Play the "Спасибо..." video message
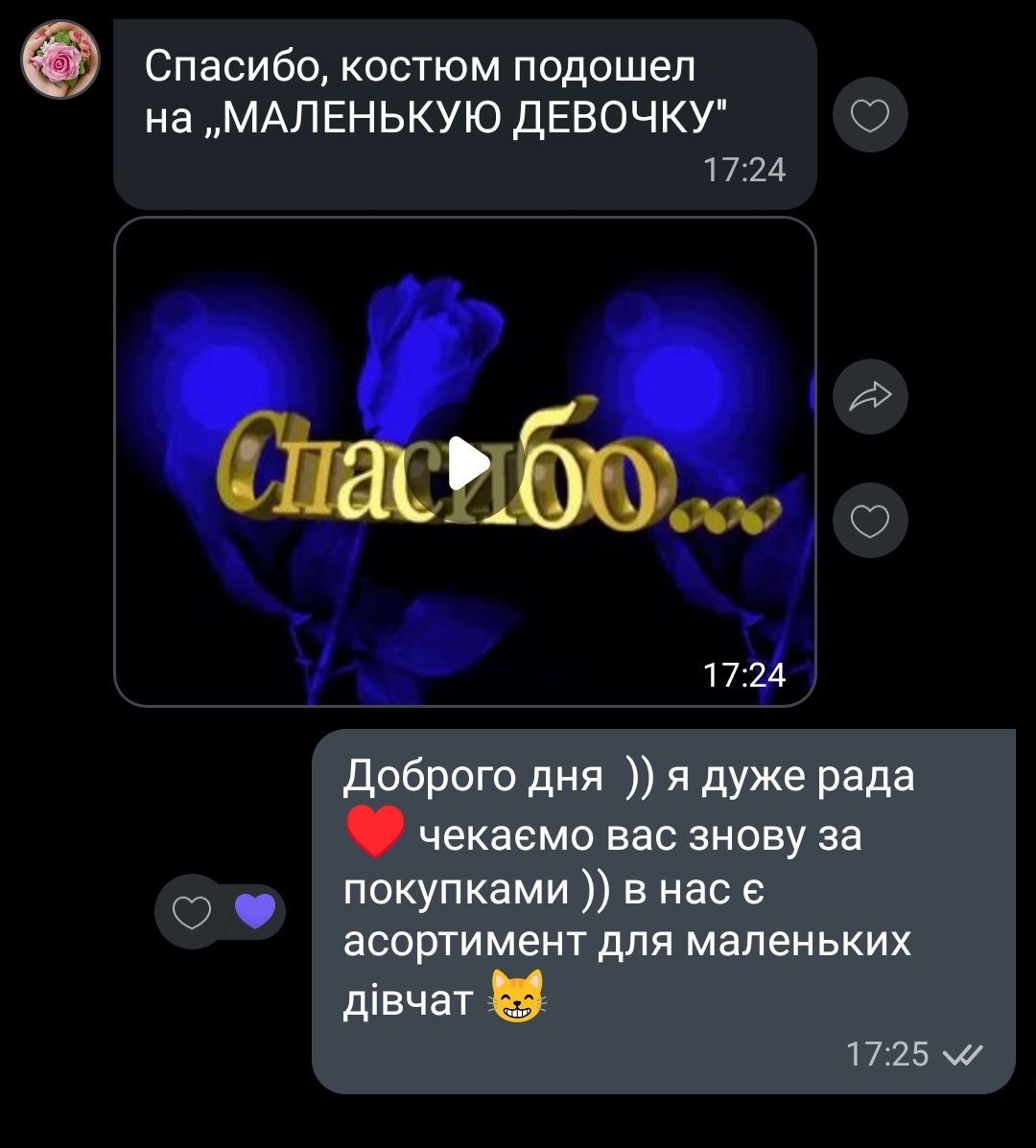The width and height of the screenshot is (1036, 1148). point(465,465)
